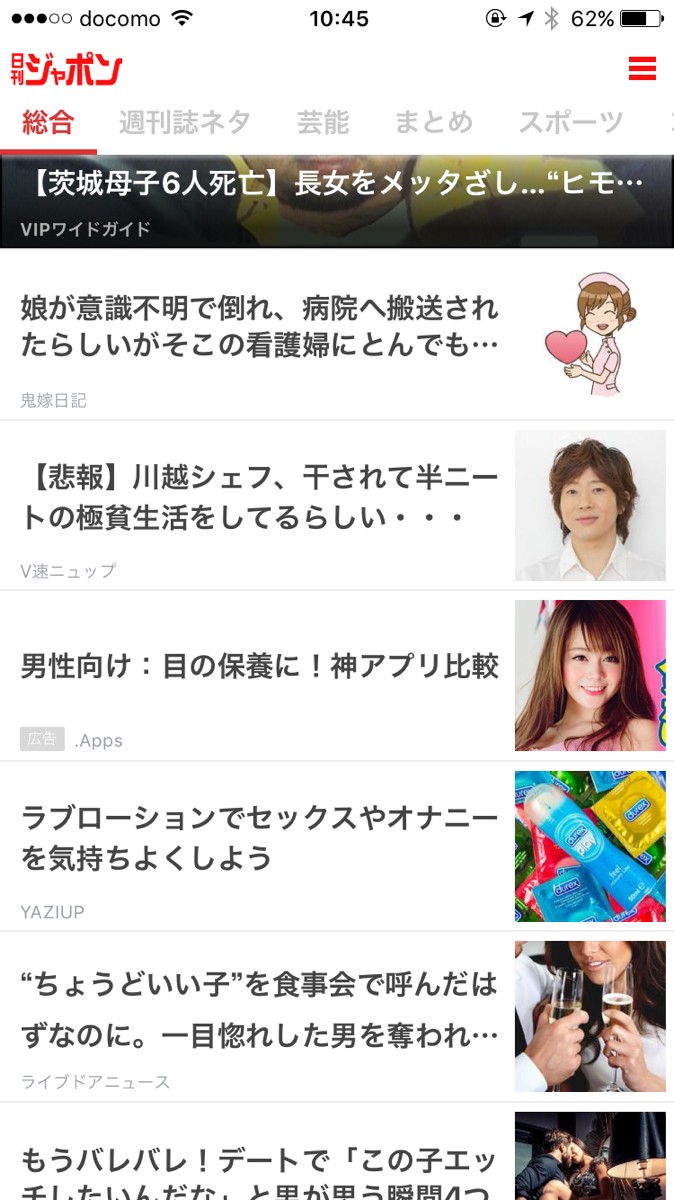Open the hamburger menu
This screenshot has height=1200, width=674.
click(641, 69)
